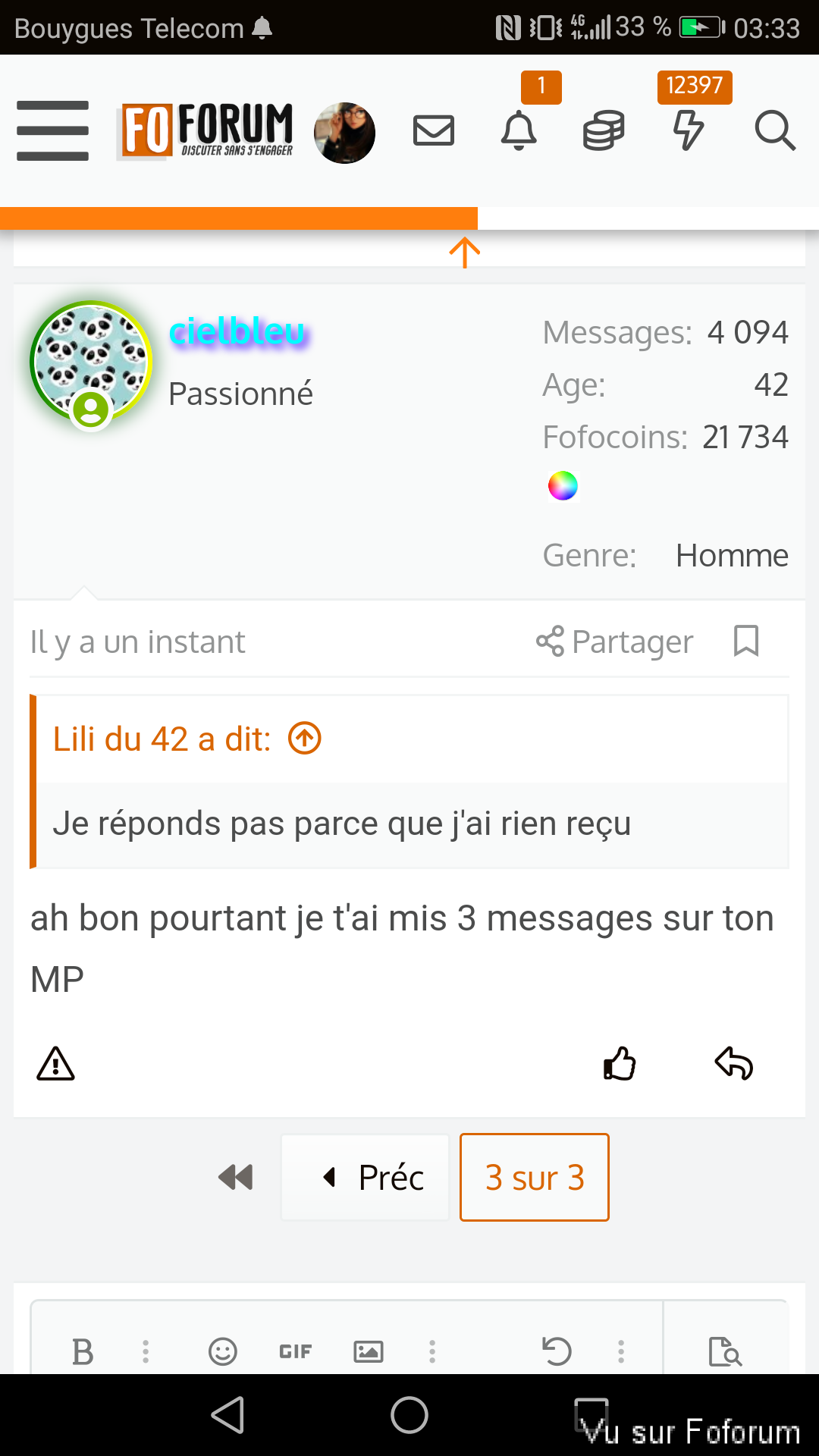
Task: Like cielbleu's post
Action: point(620,1063)
